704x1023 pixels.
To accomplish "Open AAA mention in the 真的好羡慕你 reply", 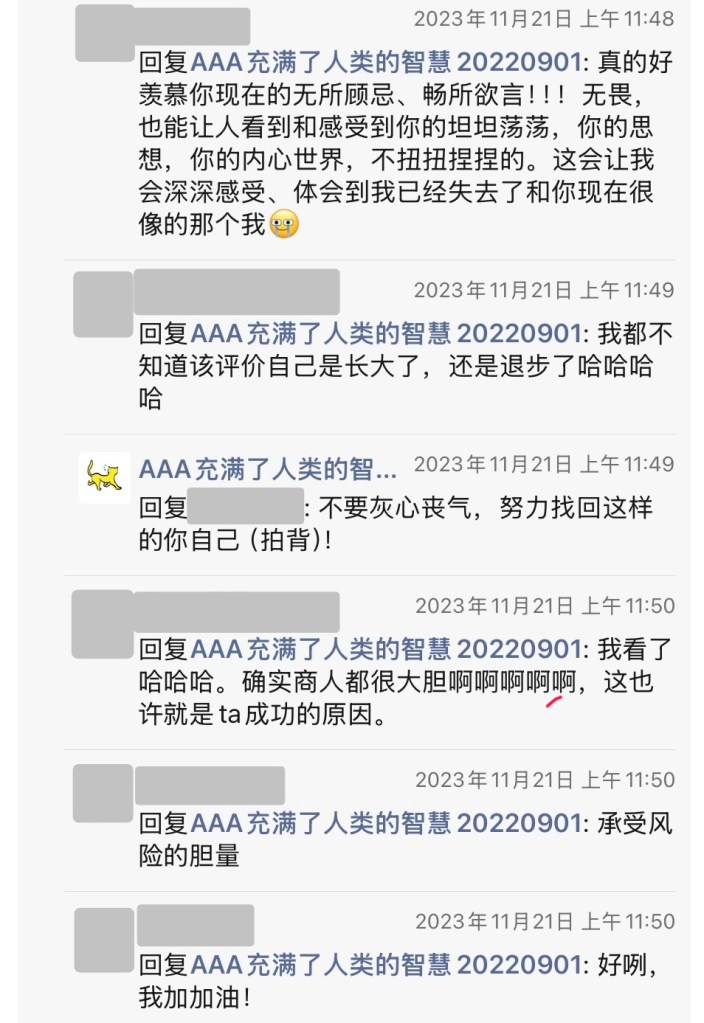I will point(385,61).
